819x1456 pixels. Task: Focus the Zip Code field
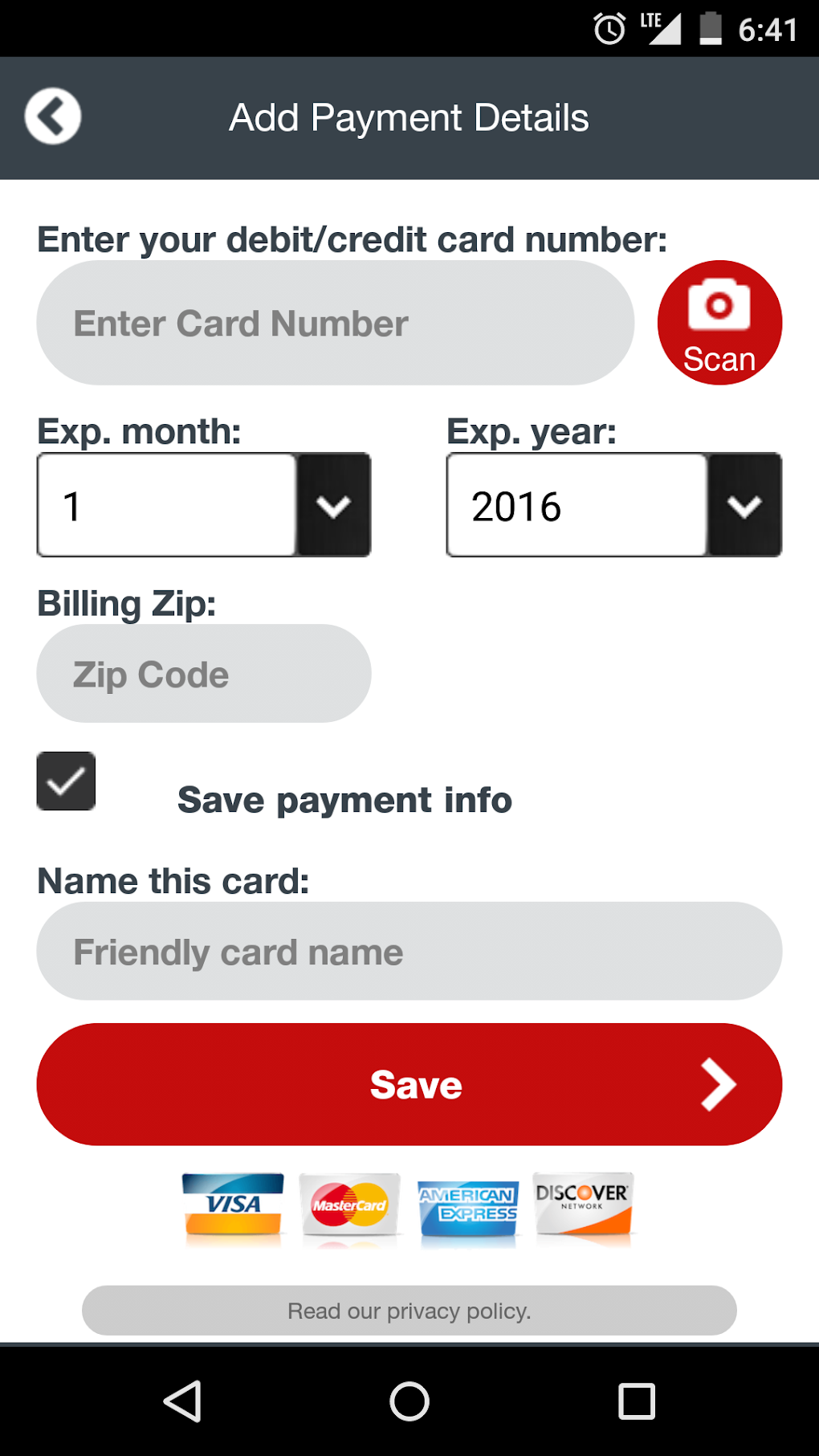tap(204, 674)
